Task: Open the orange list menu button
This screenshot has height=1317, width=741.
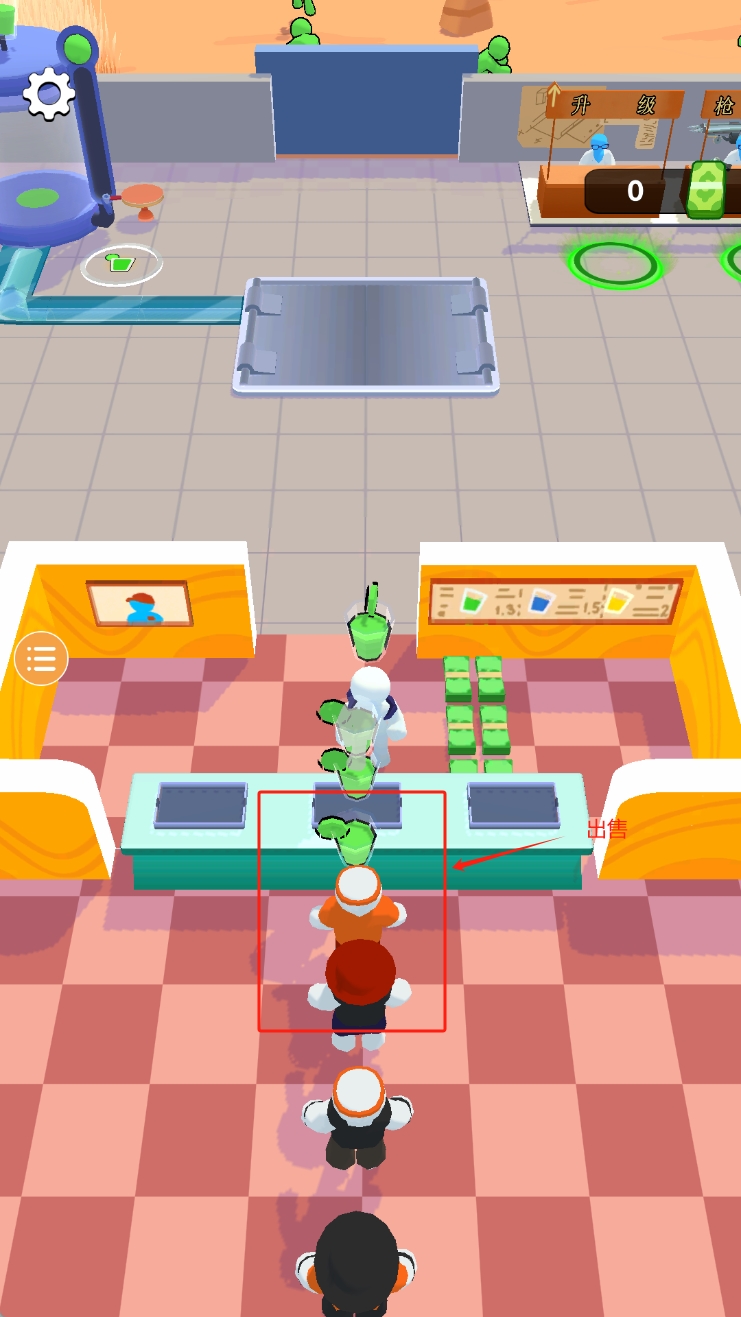Action: tap(41, 658)
